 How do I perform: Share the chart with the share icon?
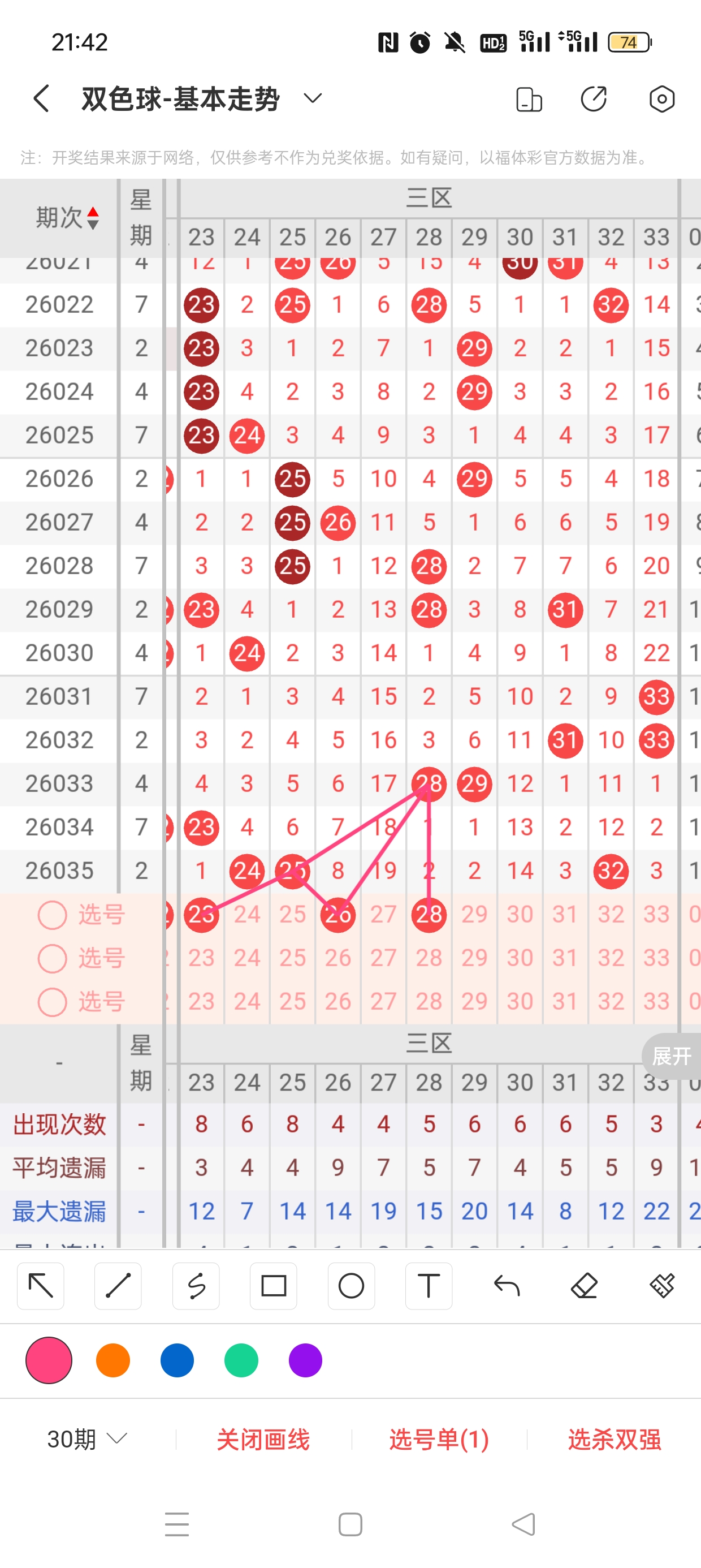tap(593, 98)
